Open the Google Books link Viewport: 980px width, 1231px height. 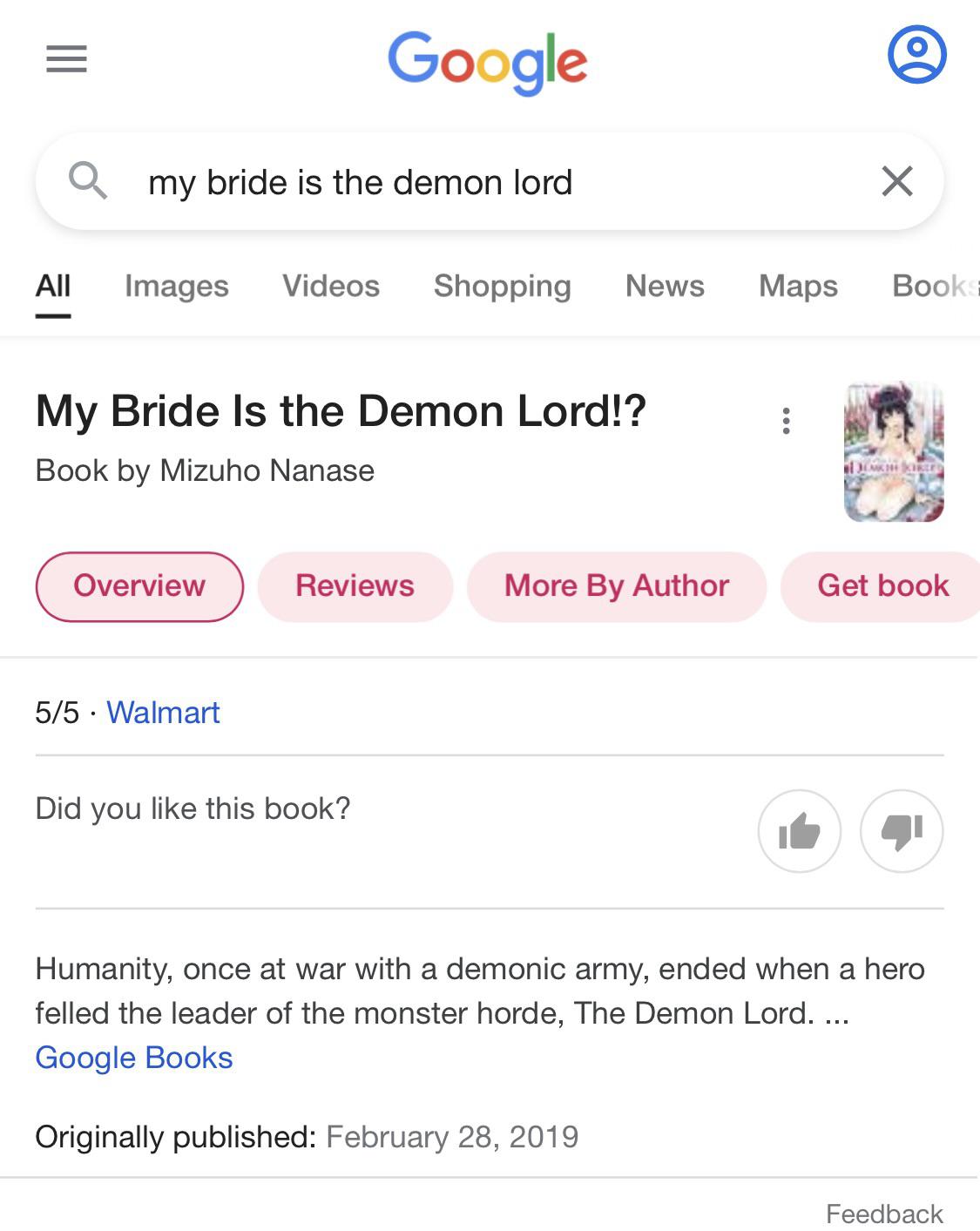point(133,1058)
